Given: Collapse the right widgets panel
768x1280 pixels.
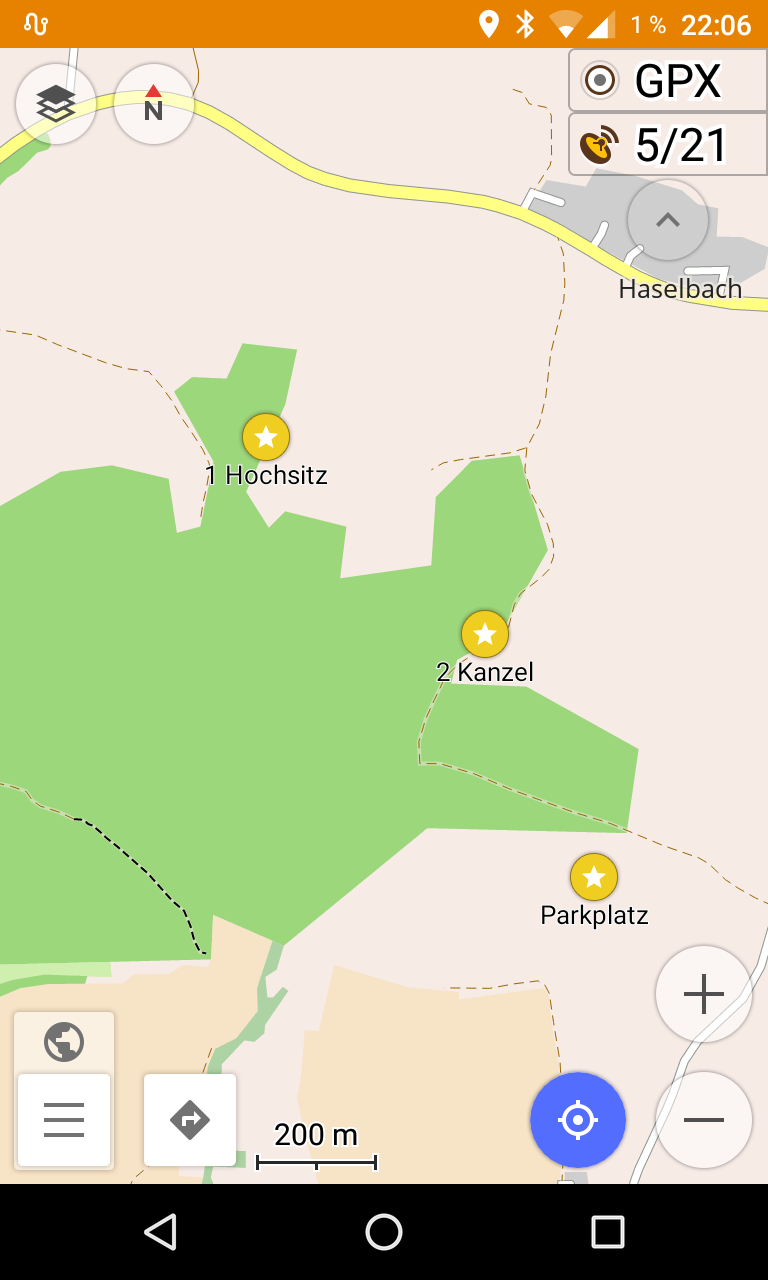Looking at the screenshot, I should click(668, 220).
